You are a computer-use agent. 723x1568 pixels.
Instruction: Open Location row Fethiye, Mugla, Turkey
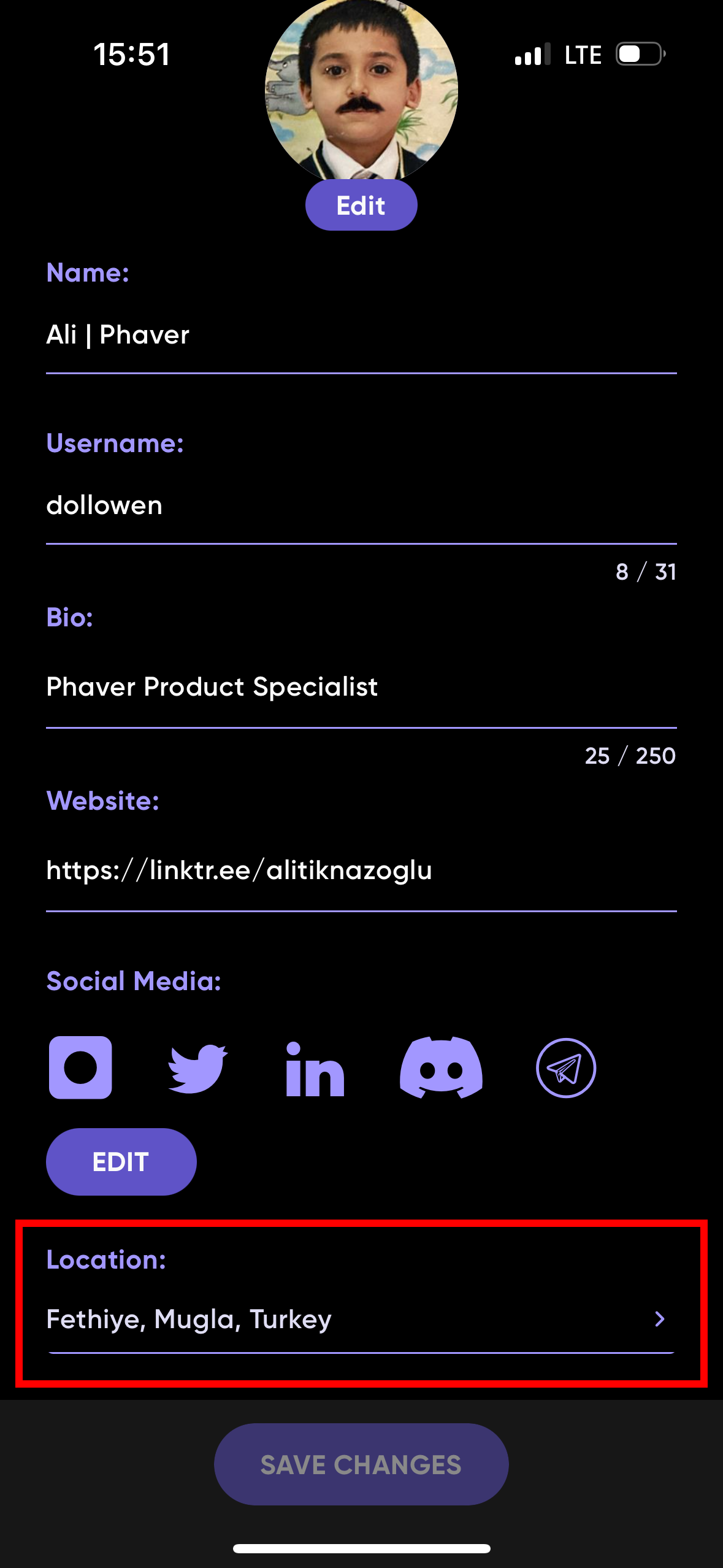point(361,1319)
